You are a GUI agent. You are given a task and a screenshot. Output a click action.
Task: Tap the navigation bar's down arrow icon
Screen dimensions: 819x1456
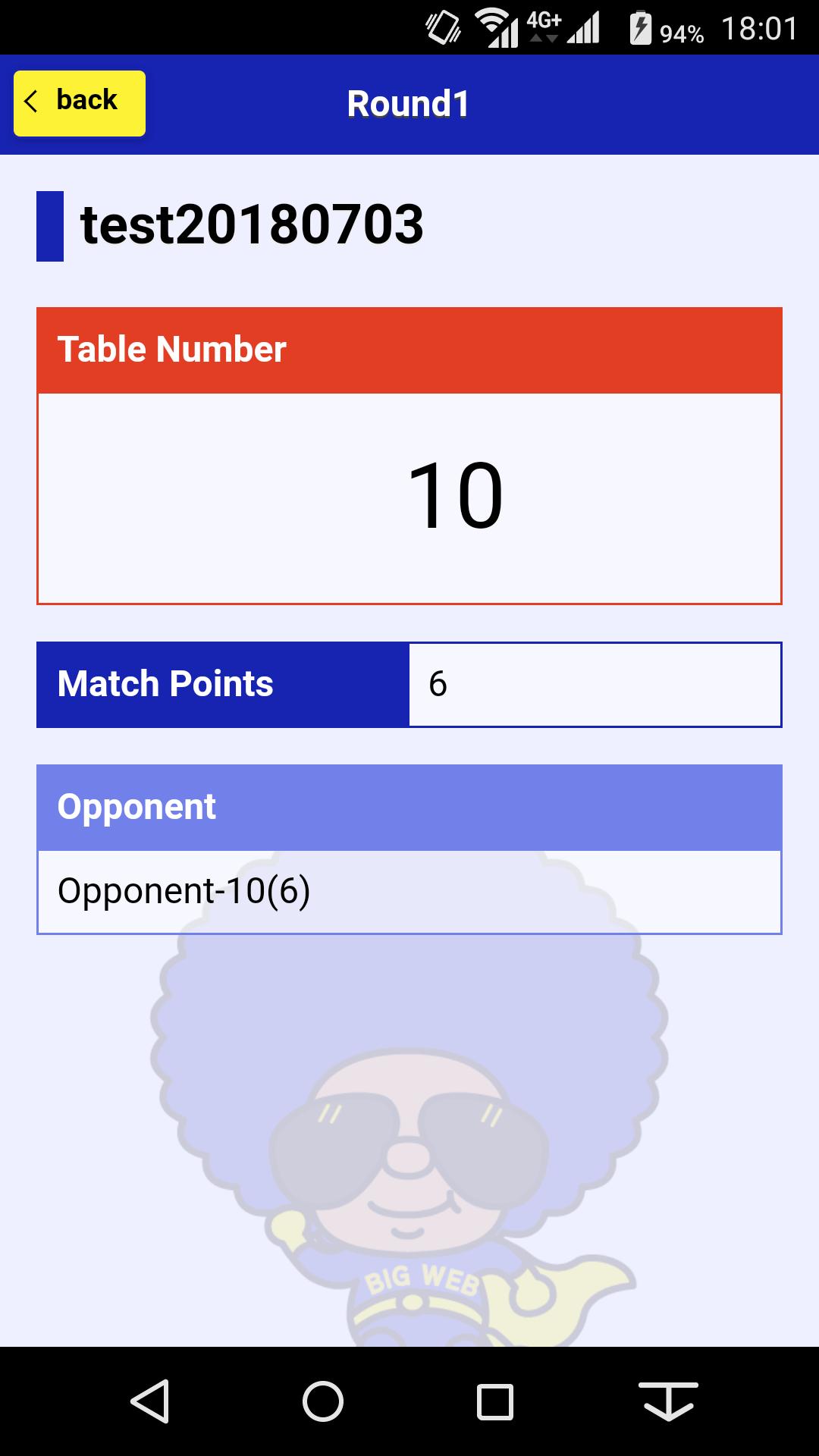pyautogui.click(x=667, y=1401)
